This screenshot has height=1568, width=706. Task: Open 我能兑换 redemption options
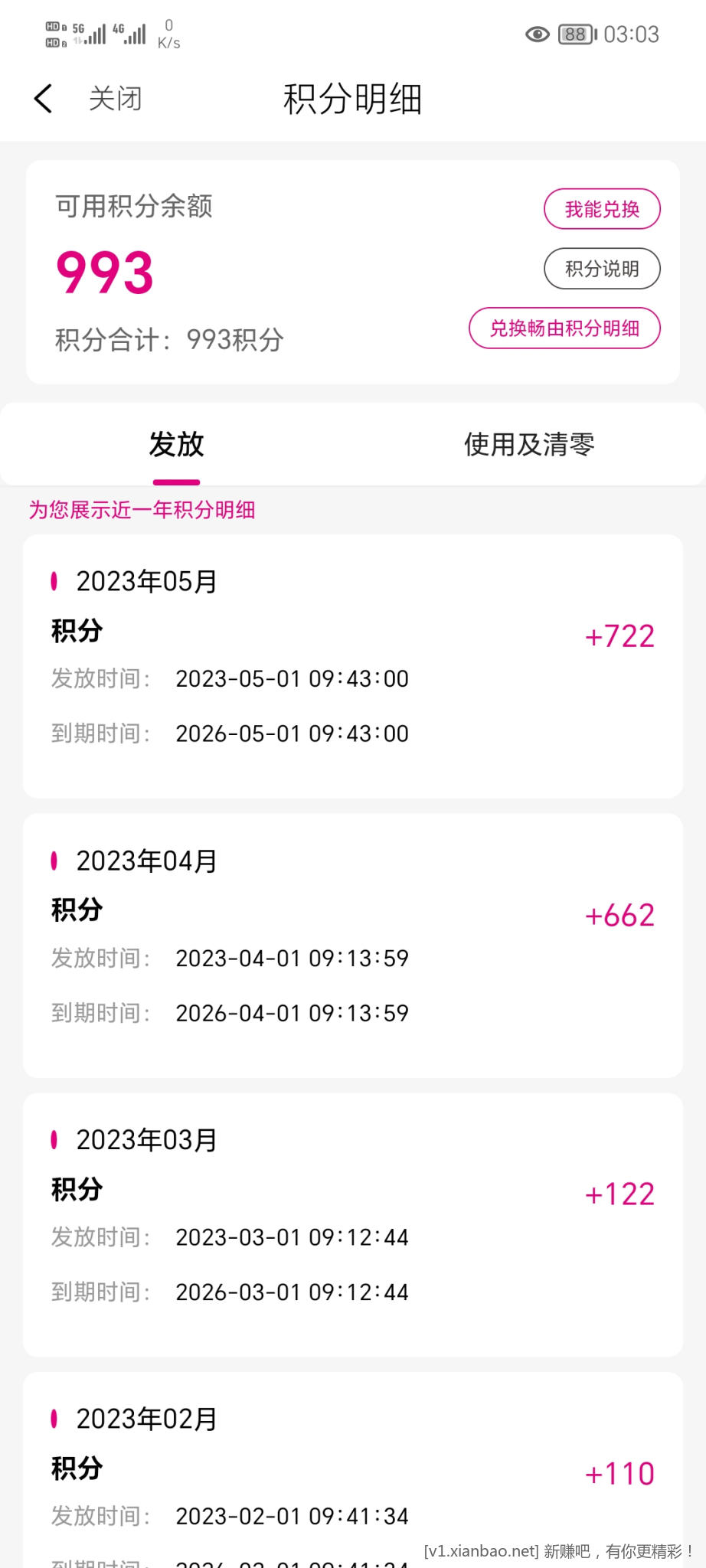tap(602, 209)
